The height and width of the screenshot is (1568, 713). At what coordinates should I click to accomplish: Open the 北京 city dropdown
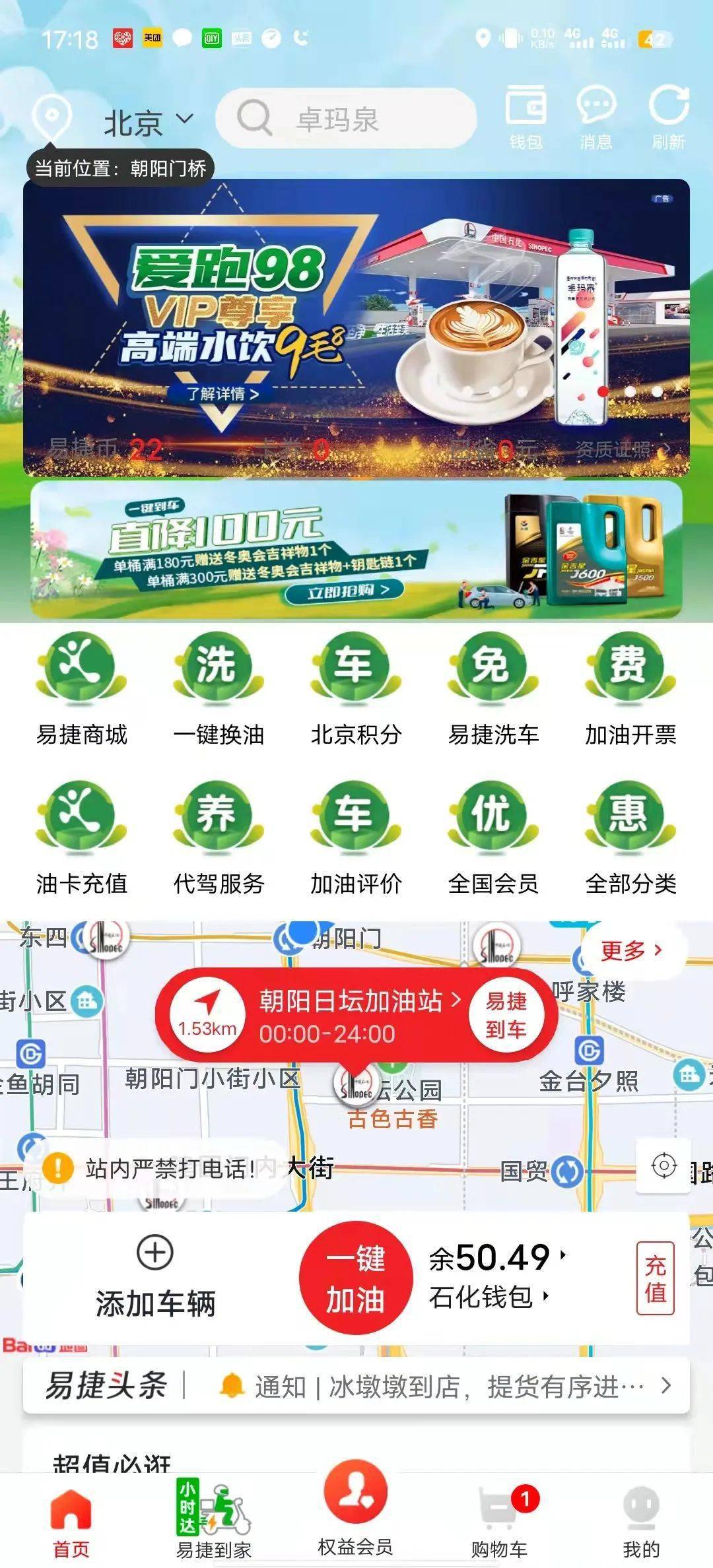coord(148,122)
